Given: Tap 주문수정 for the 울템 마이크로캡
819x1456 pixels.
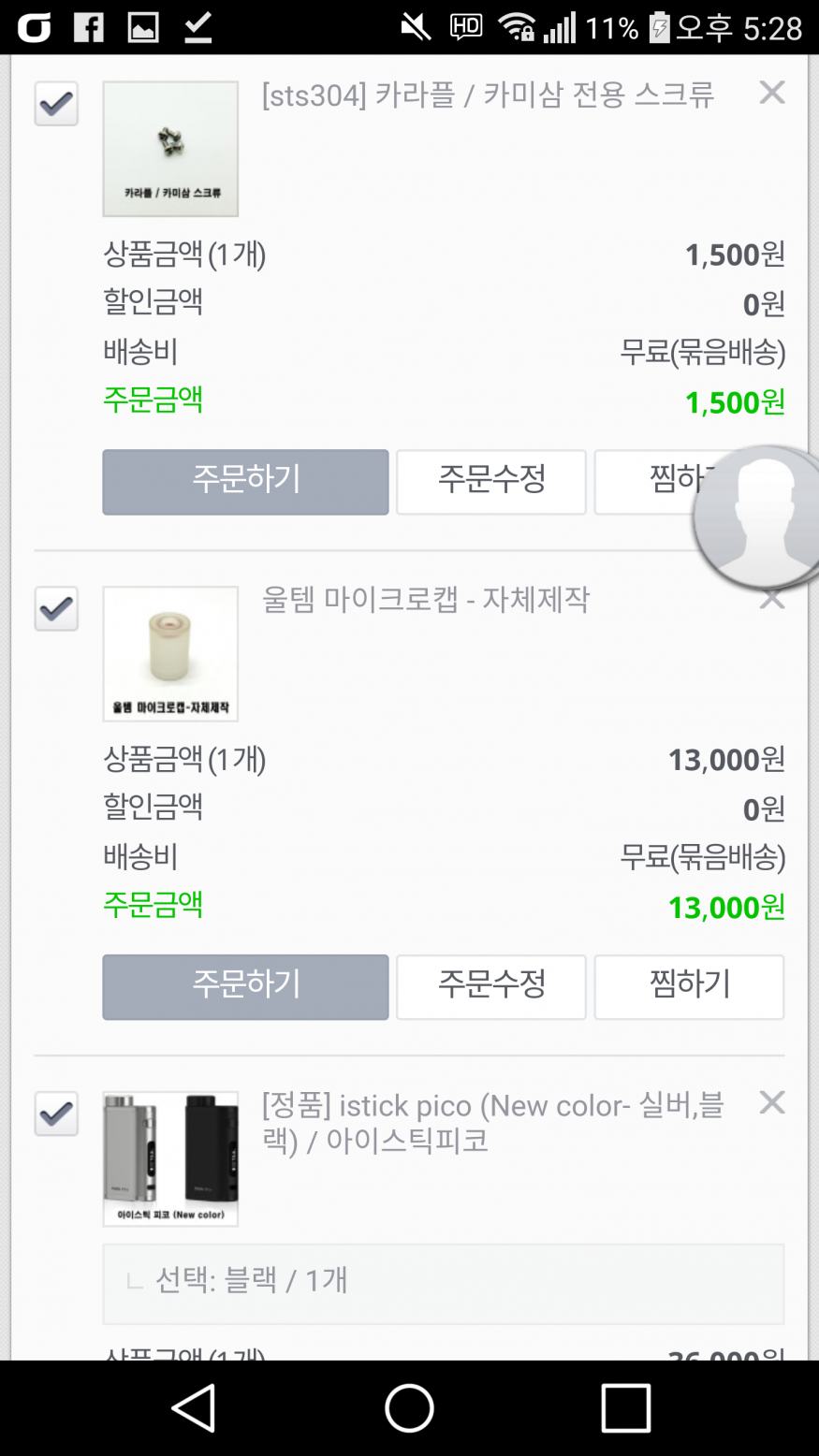Looking at the screenshot, I should click(x=491, y=987).
